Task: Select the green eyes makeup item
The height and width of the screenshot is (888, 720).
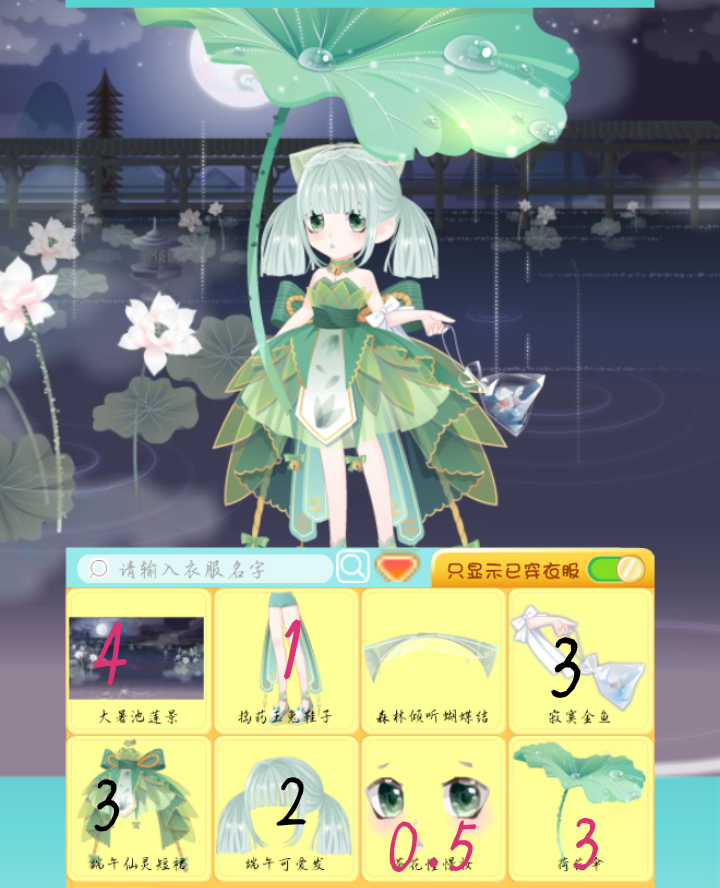Action: click(x=433, y=808)
